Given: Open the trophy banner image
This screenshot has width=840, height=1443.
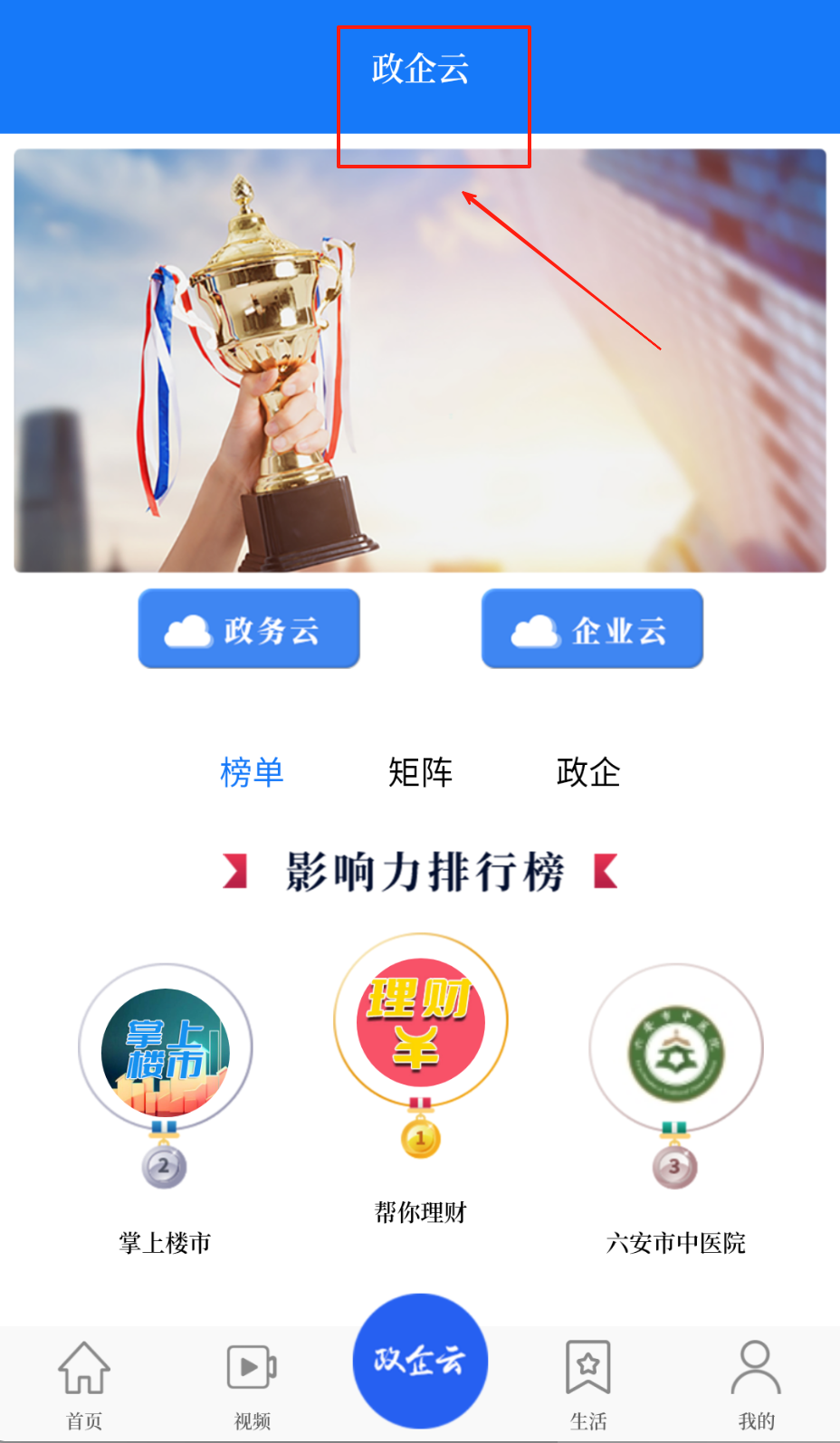Looking at the screenshot, I should (x=420, y=360).
